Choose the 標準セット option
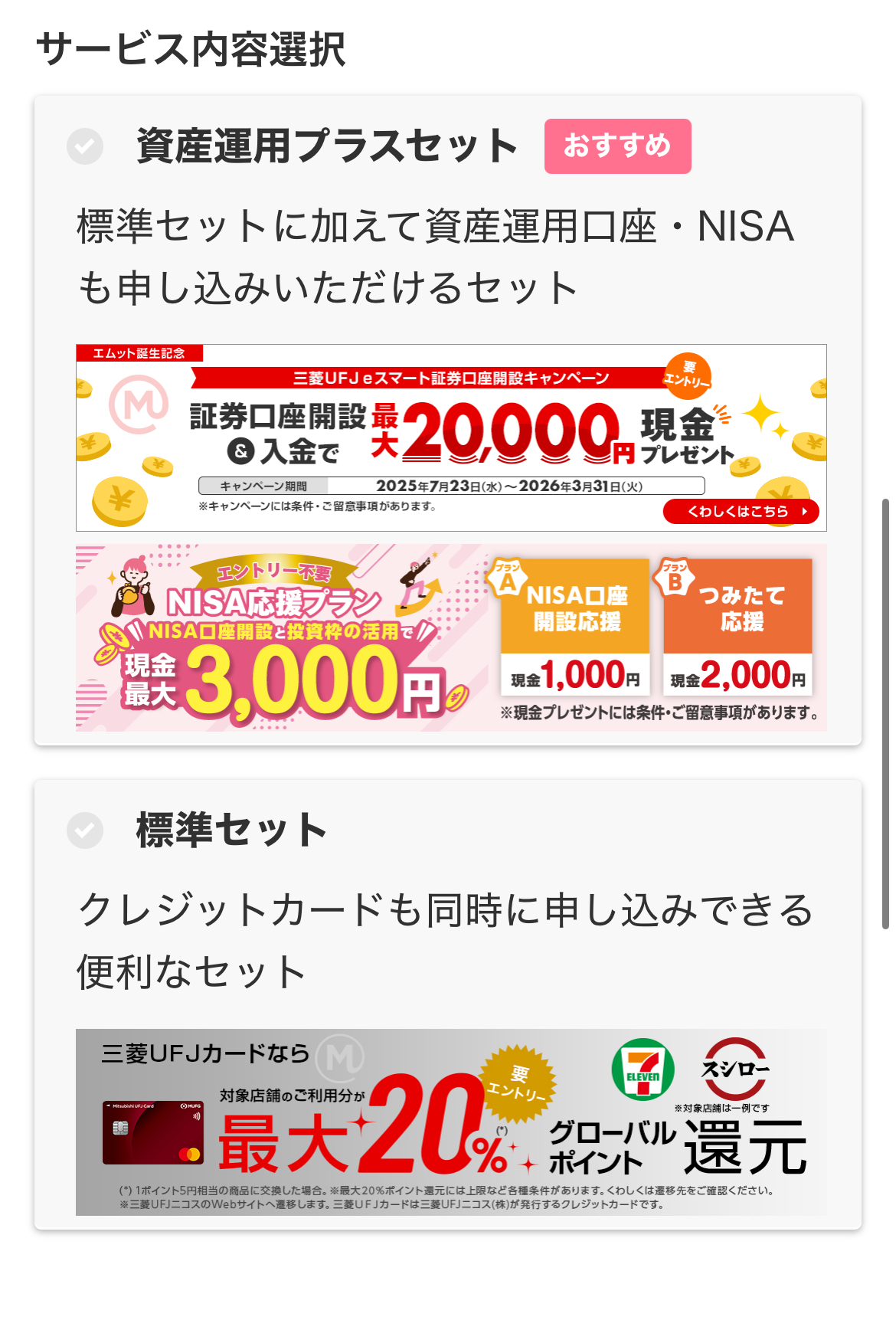 click(85, 830)
